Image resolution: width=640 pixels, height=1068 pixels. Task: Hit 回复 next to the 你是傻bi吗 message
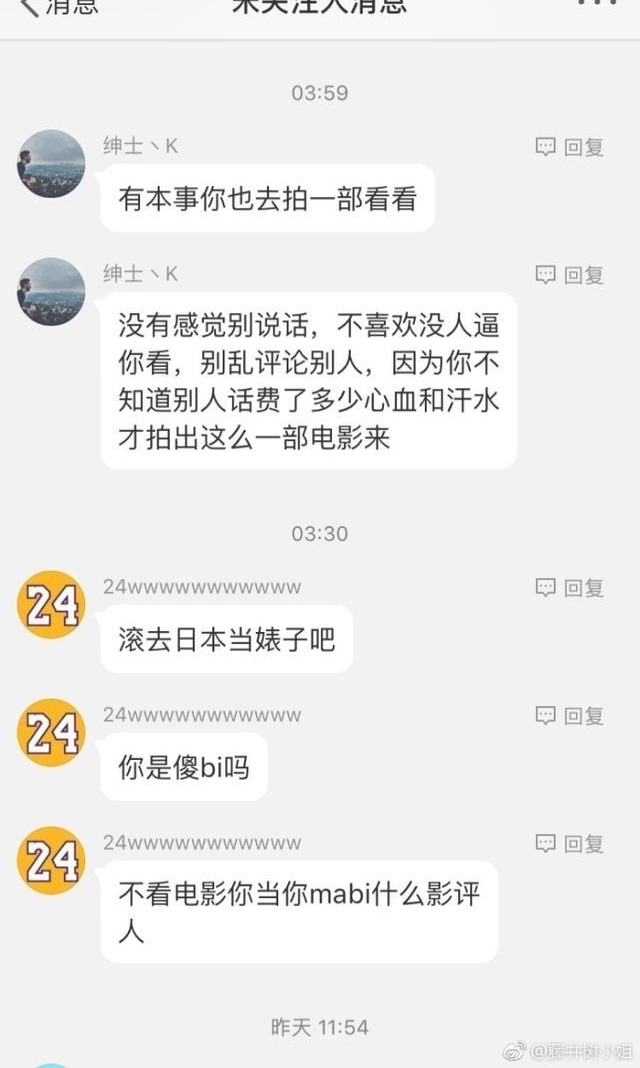point(570,716)
